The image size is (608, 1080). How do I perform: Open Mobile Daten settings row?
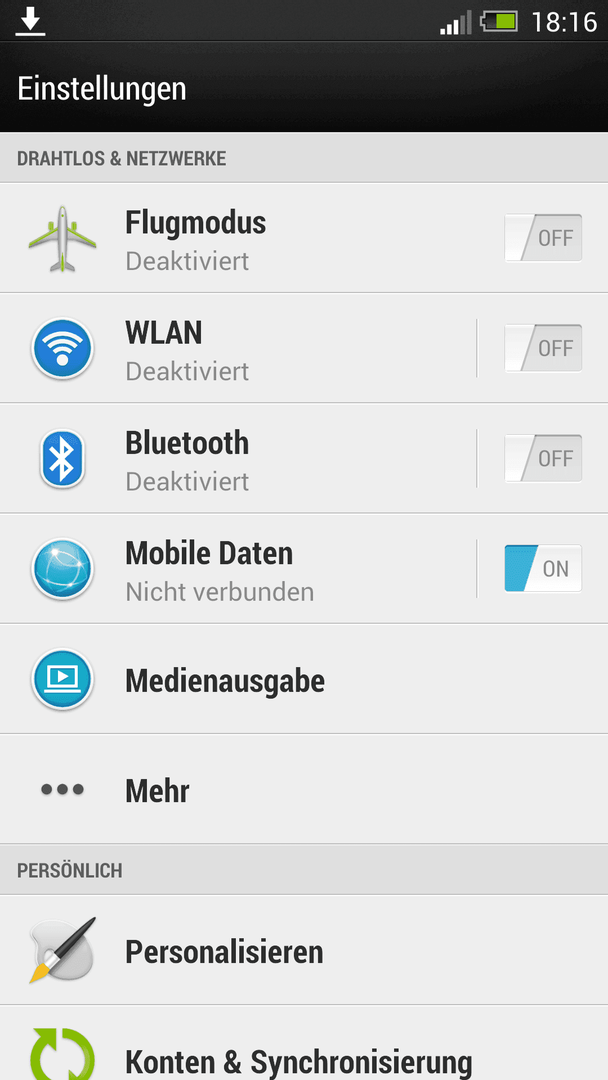tap(238, 569)
